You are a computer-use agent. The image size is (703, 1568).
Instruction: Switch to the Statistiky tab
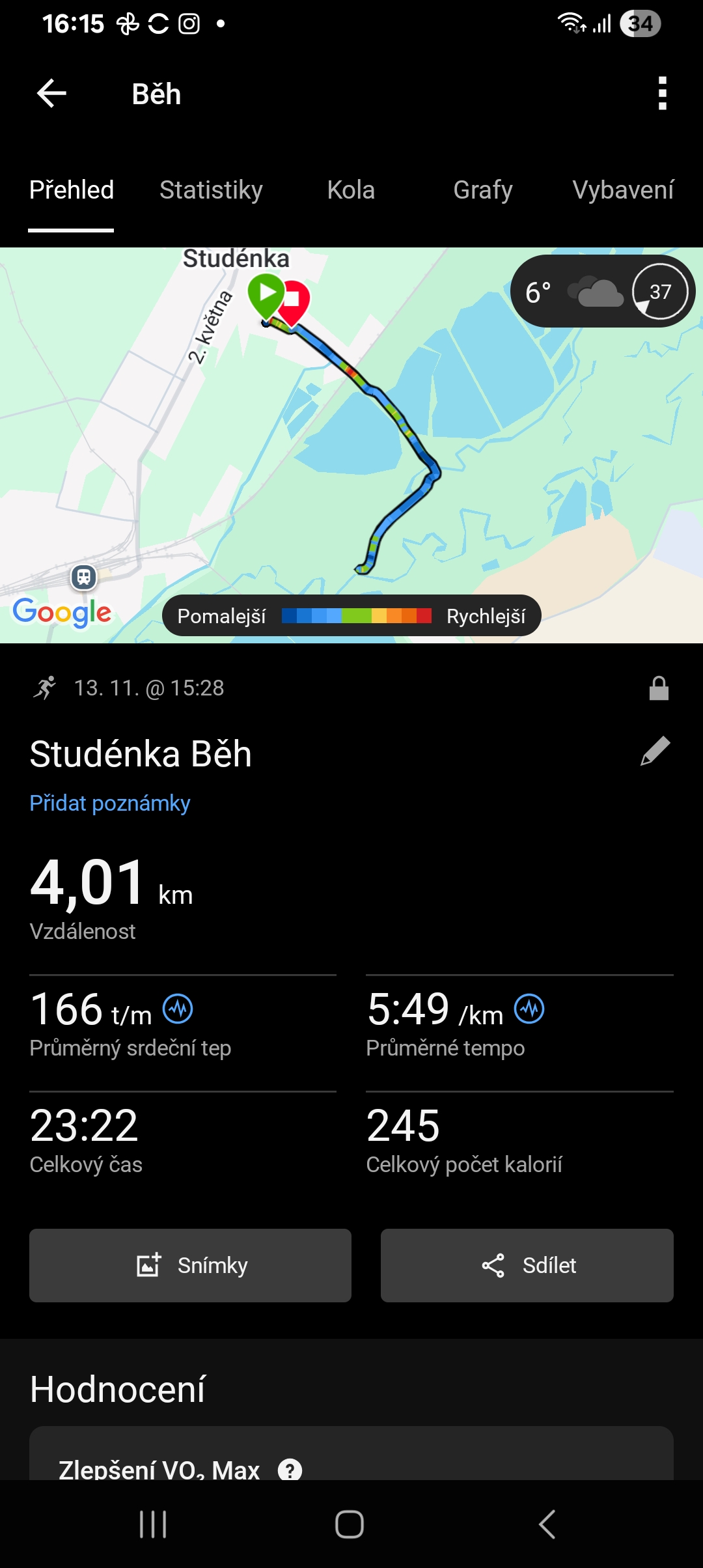pyautogui.click(x=211, y=190)
